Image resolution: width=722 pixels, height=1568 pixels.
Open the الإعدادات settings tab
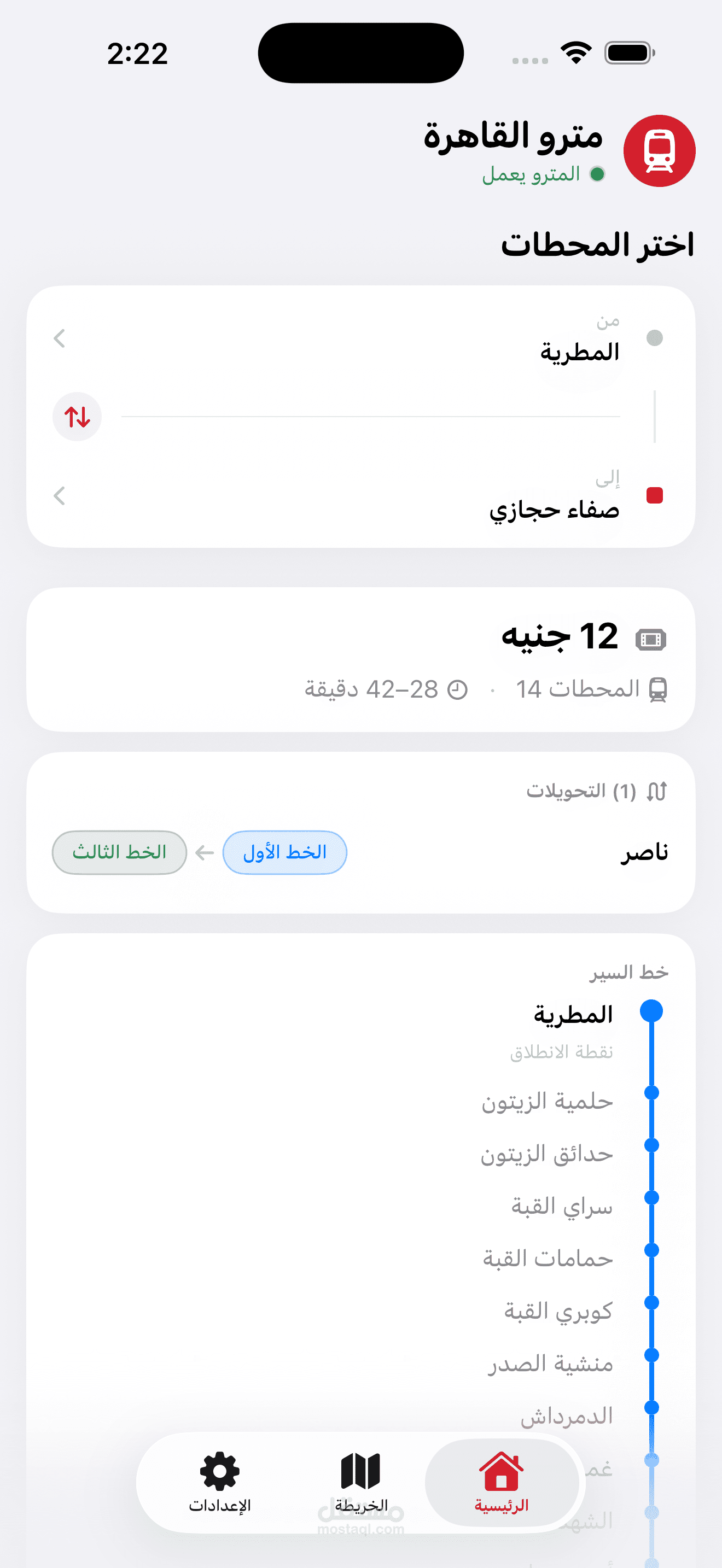pos(220,1483)
